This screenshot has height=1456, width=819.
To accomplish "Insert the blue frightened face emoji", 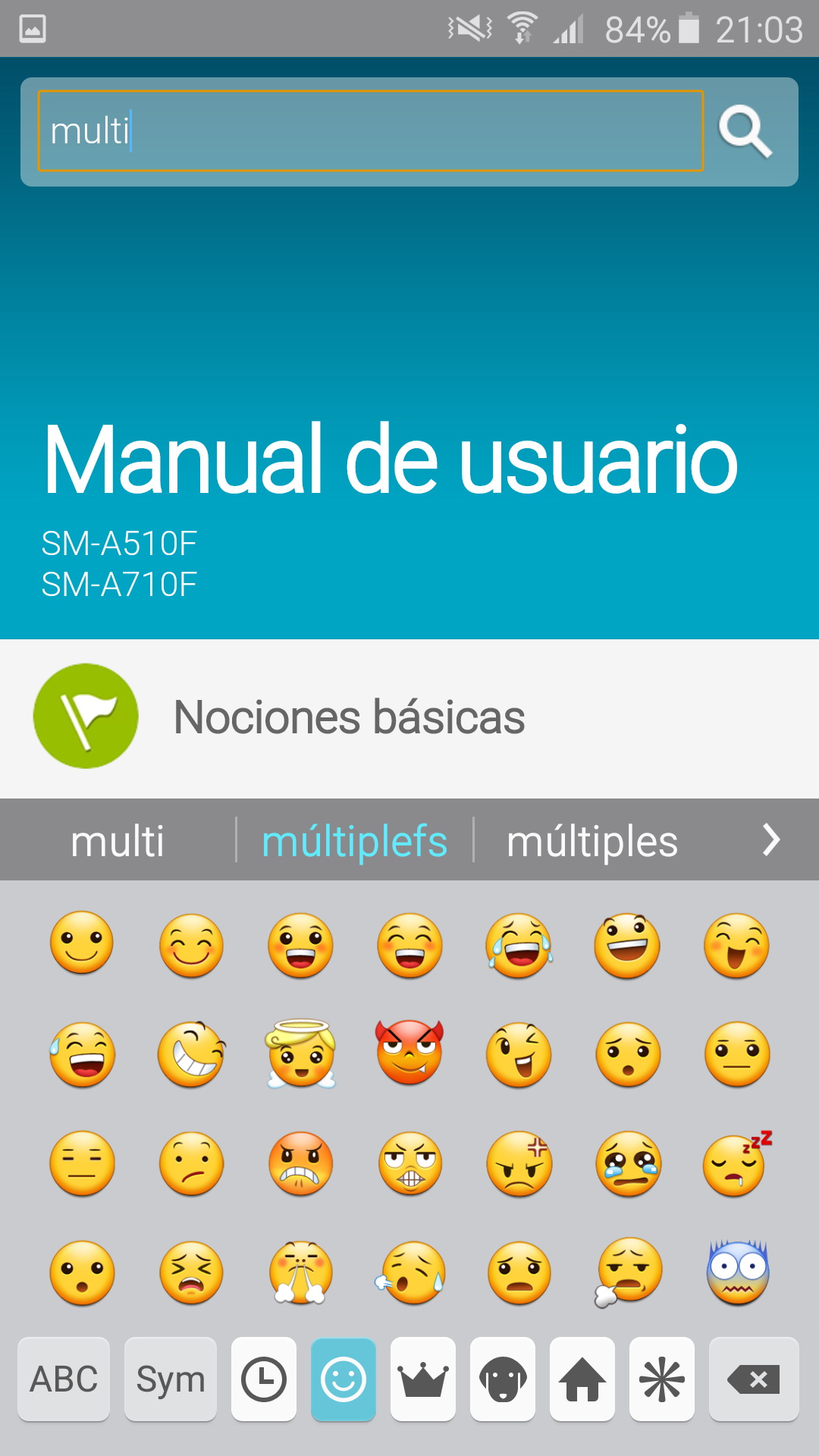I will tap(738, 1272).
